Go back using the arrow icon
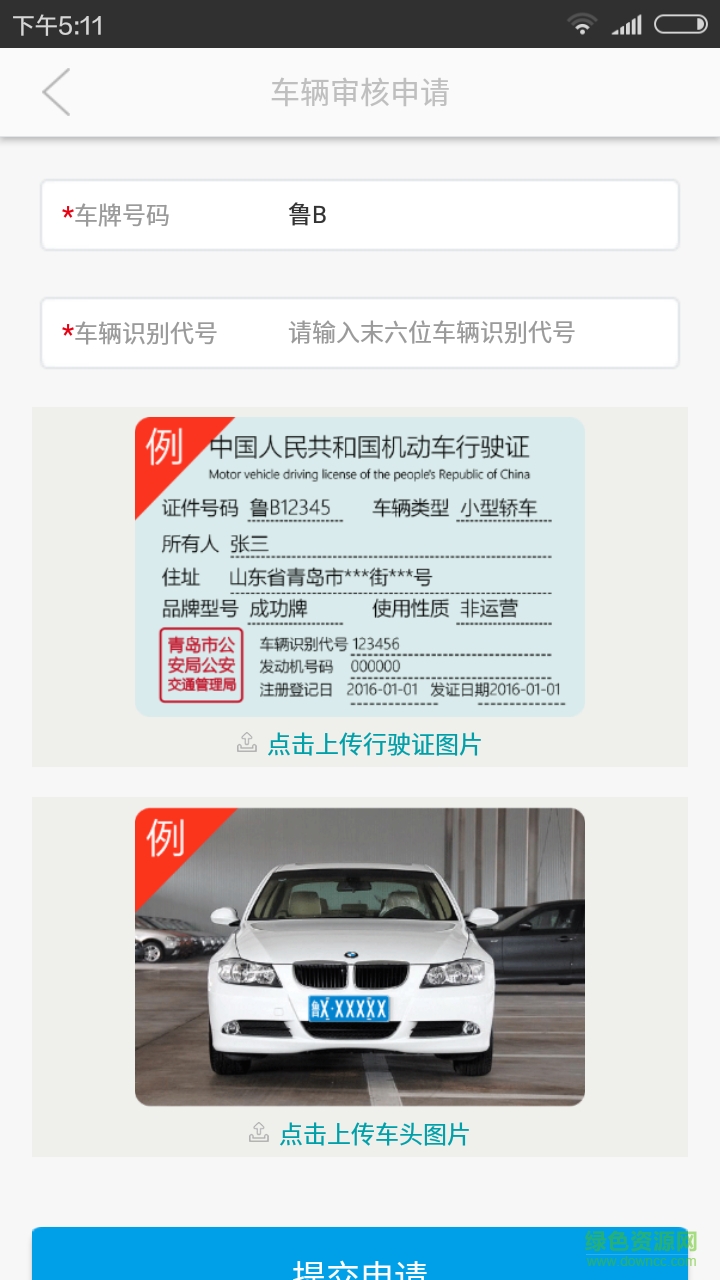720x1280 pixels. [56, 92]
